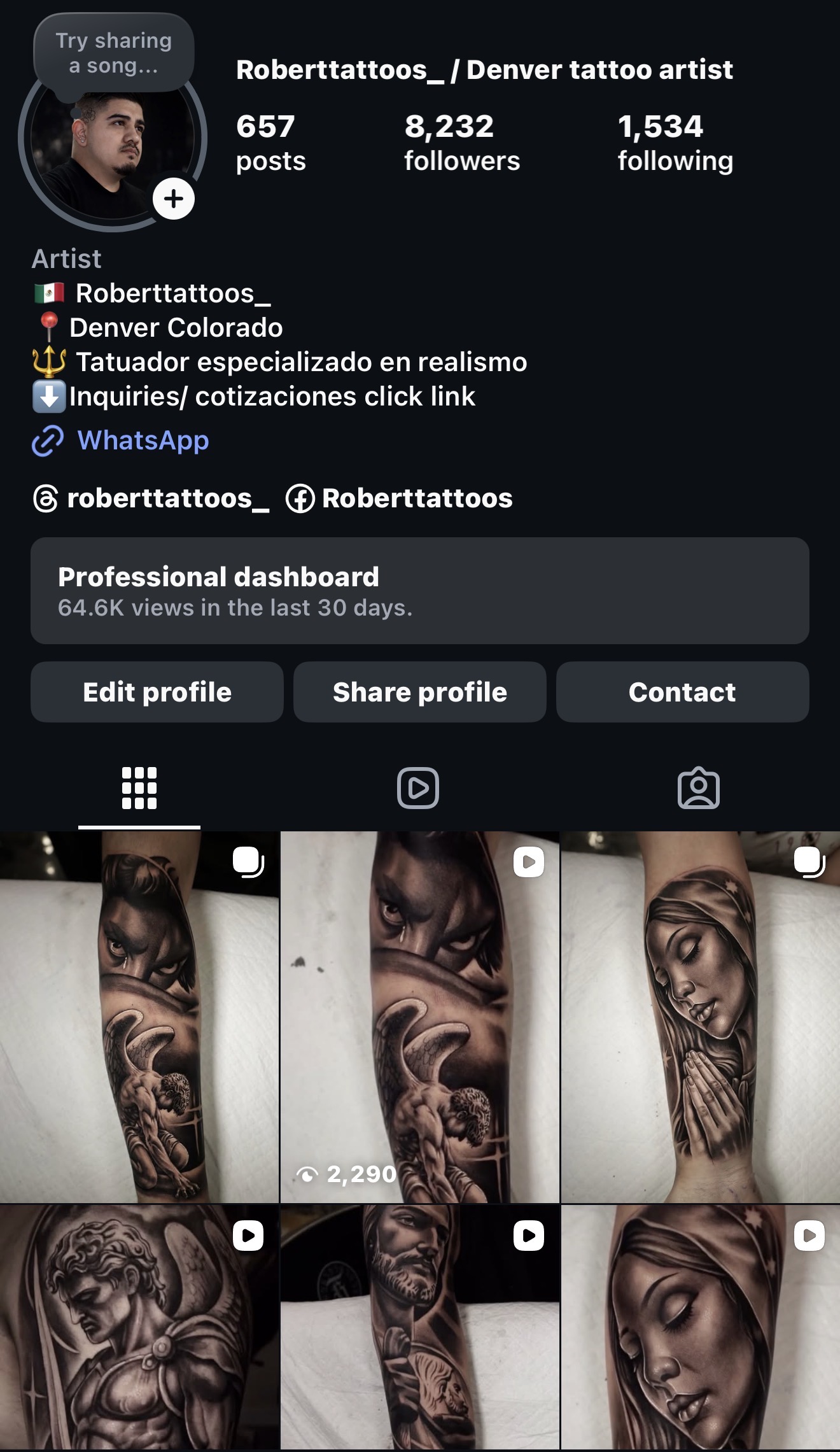The height and width of the screenshot is (1452, 840).
Task: Open the Reels tab icon
Action: [419, 788]
